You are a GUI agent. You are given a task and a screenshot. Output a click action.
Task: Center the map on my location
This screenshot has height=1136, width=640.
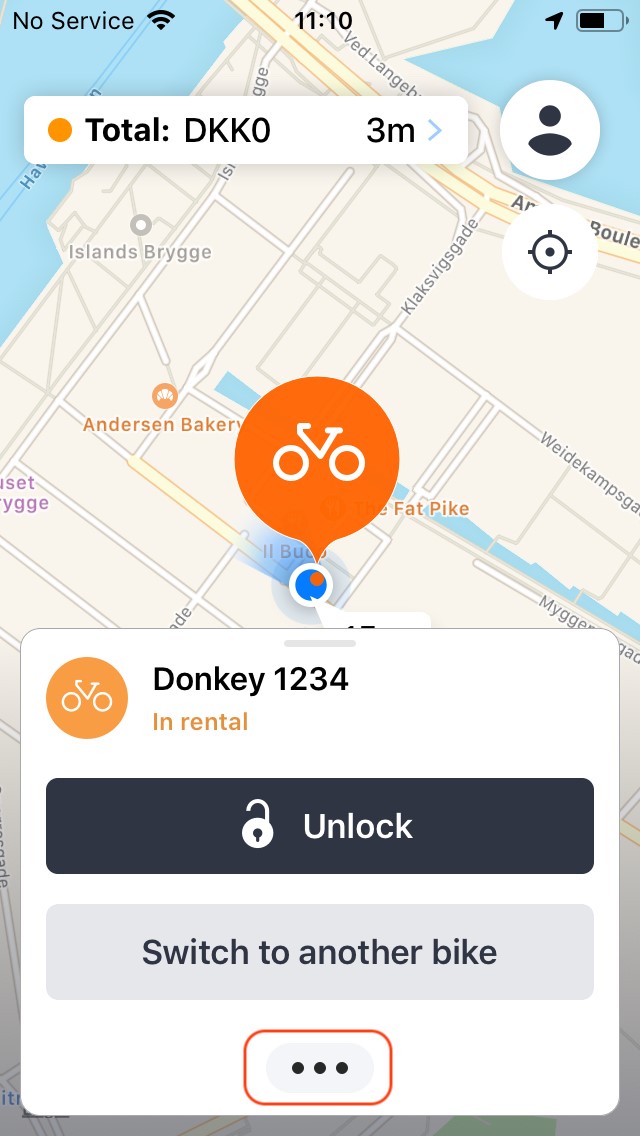(549, 253)
